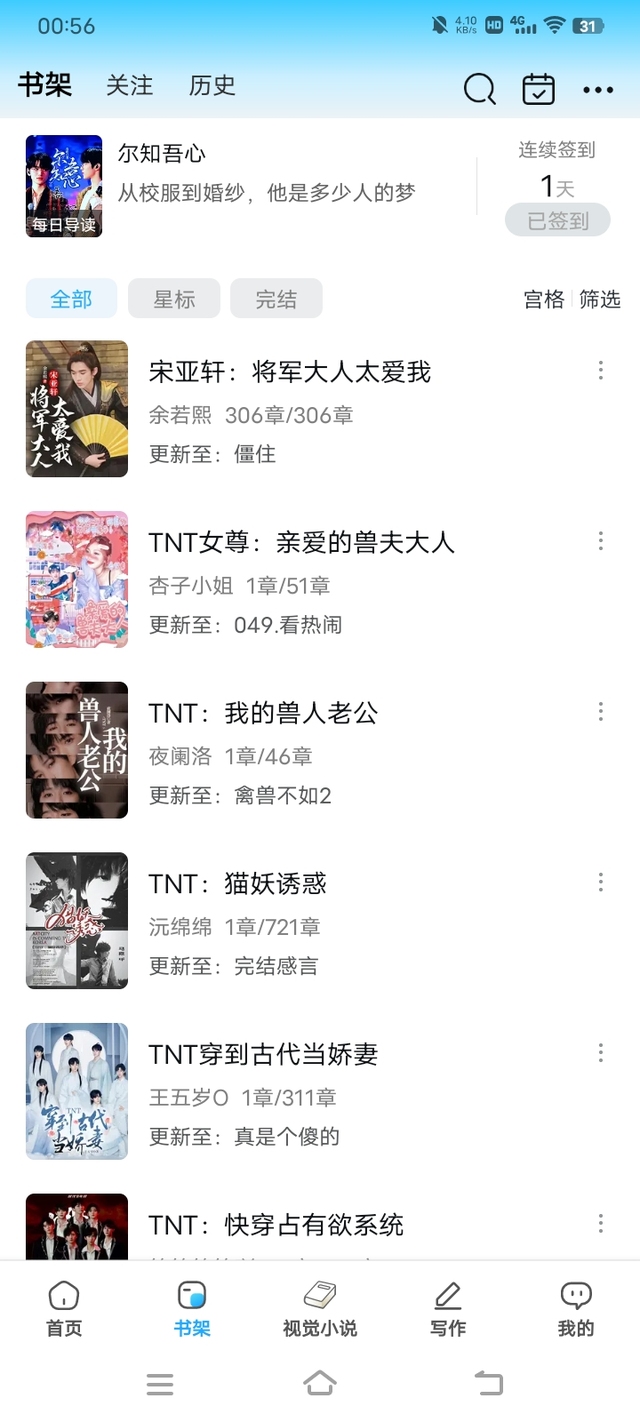Open the calendar check-in icon
Screen dimensions: 640x1422
click(x=539, y=89)
